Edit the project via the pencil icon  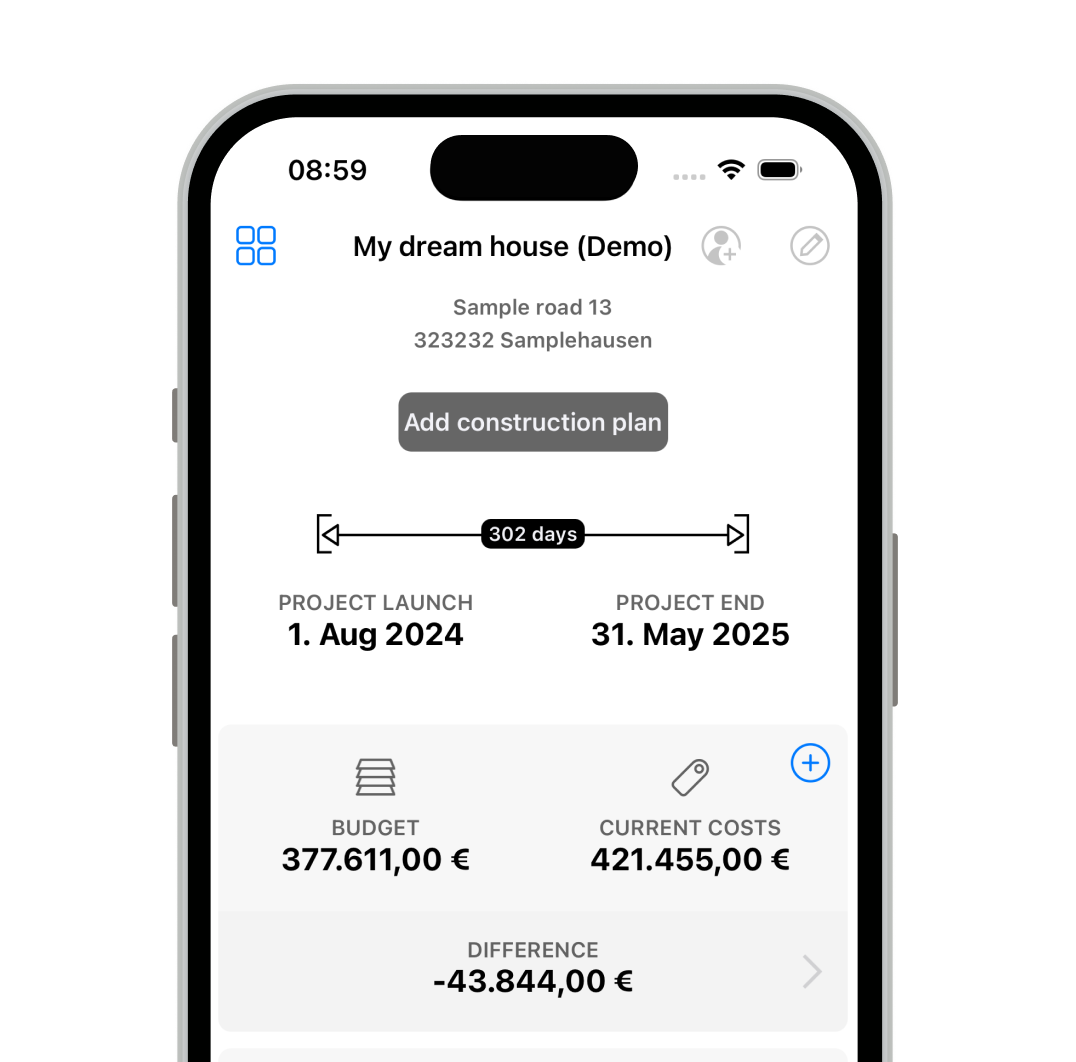(x=810, y=245)
